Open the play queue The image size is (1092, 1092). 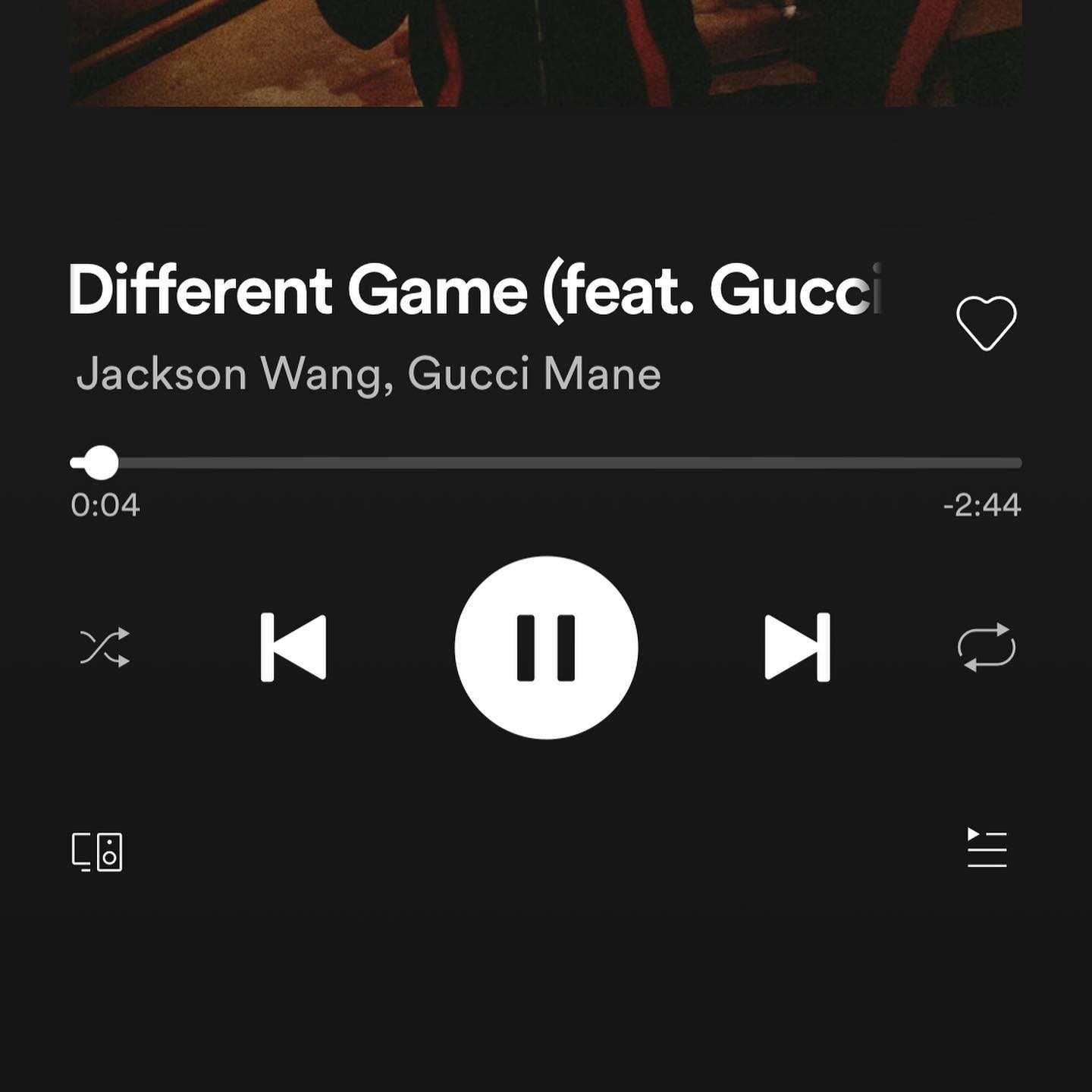coord(986,848)
